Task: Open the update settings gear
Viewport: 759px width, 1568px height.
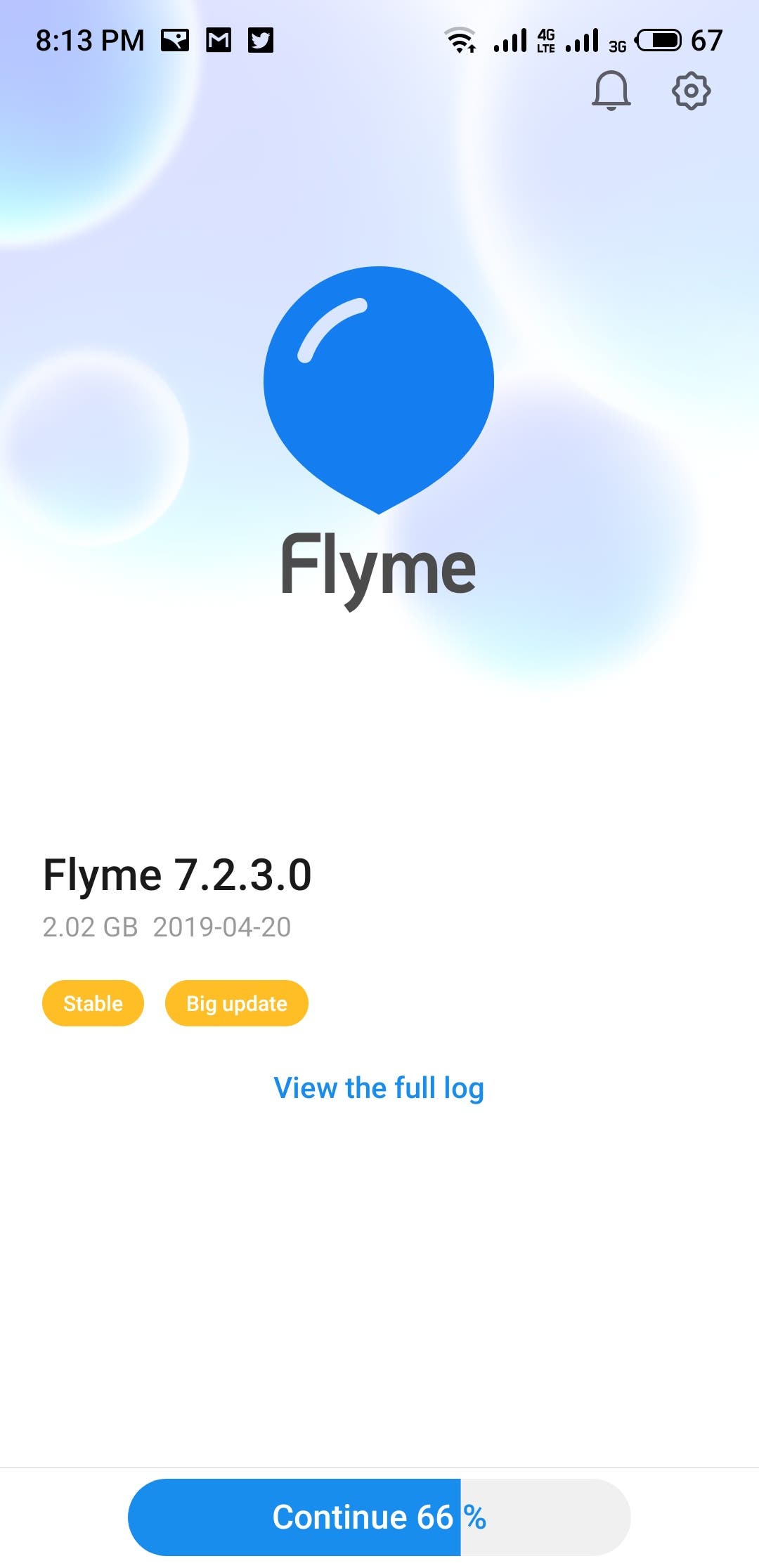Action: [692, 91]
